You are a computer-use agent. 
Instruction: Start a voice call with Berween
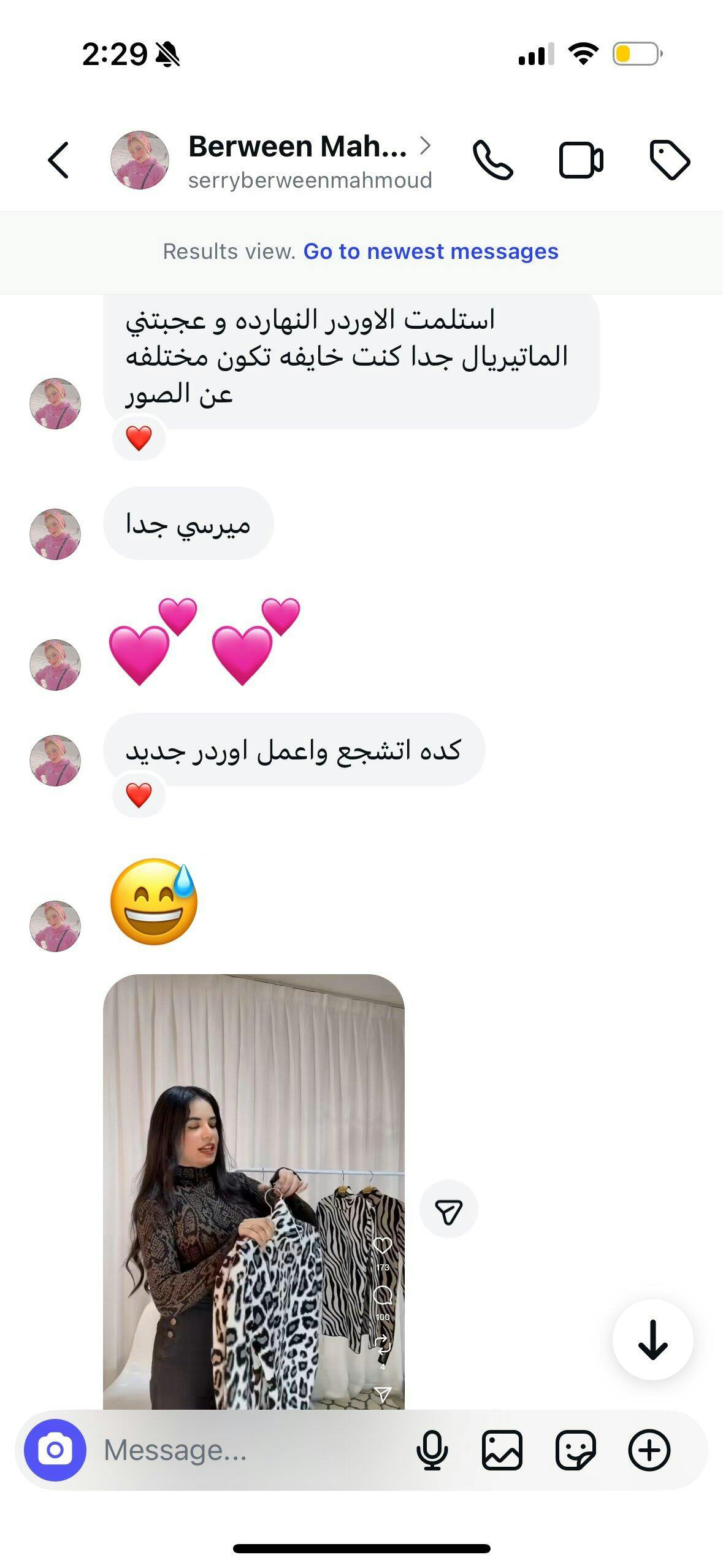click(492, 160)
